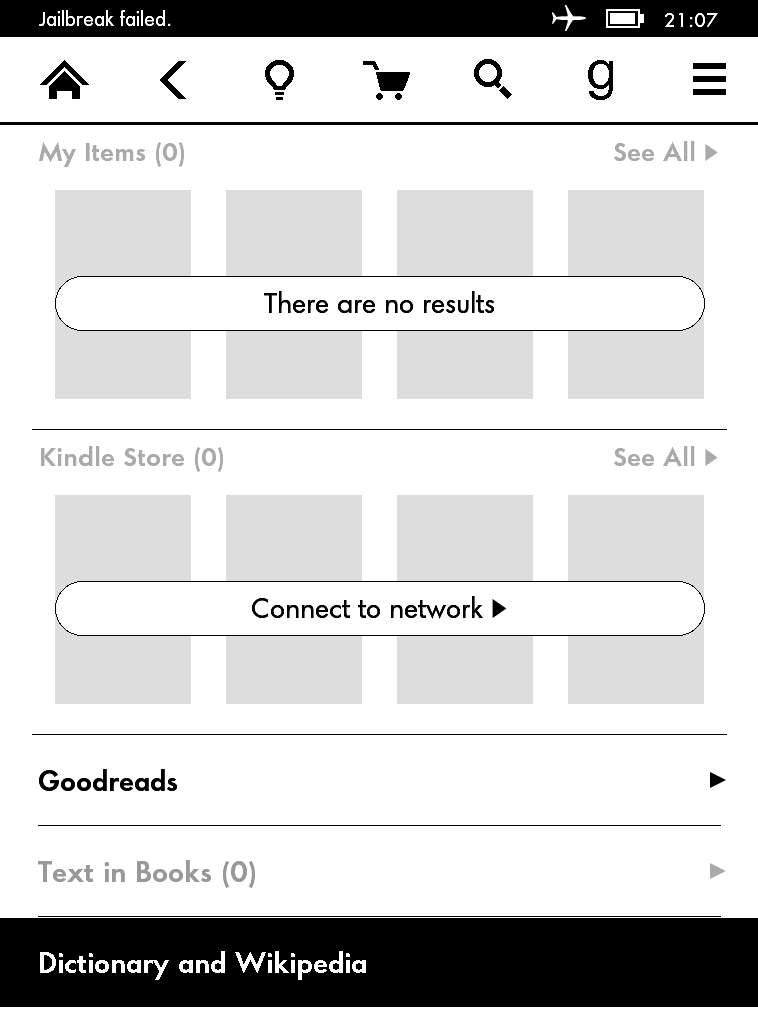Screen dimensions: 758x1024
Task: Open Dictionary and Wikipedia row
Action: point(379,964)
